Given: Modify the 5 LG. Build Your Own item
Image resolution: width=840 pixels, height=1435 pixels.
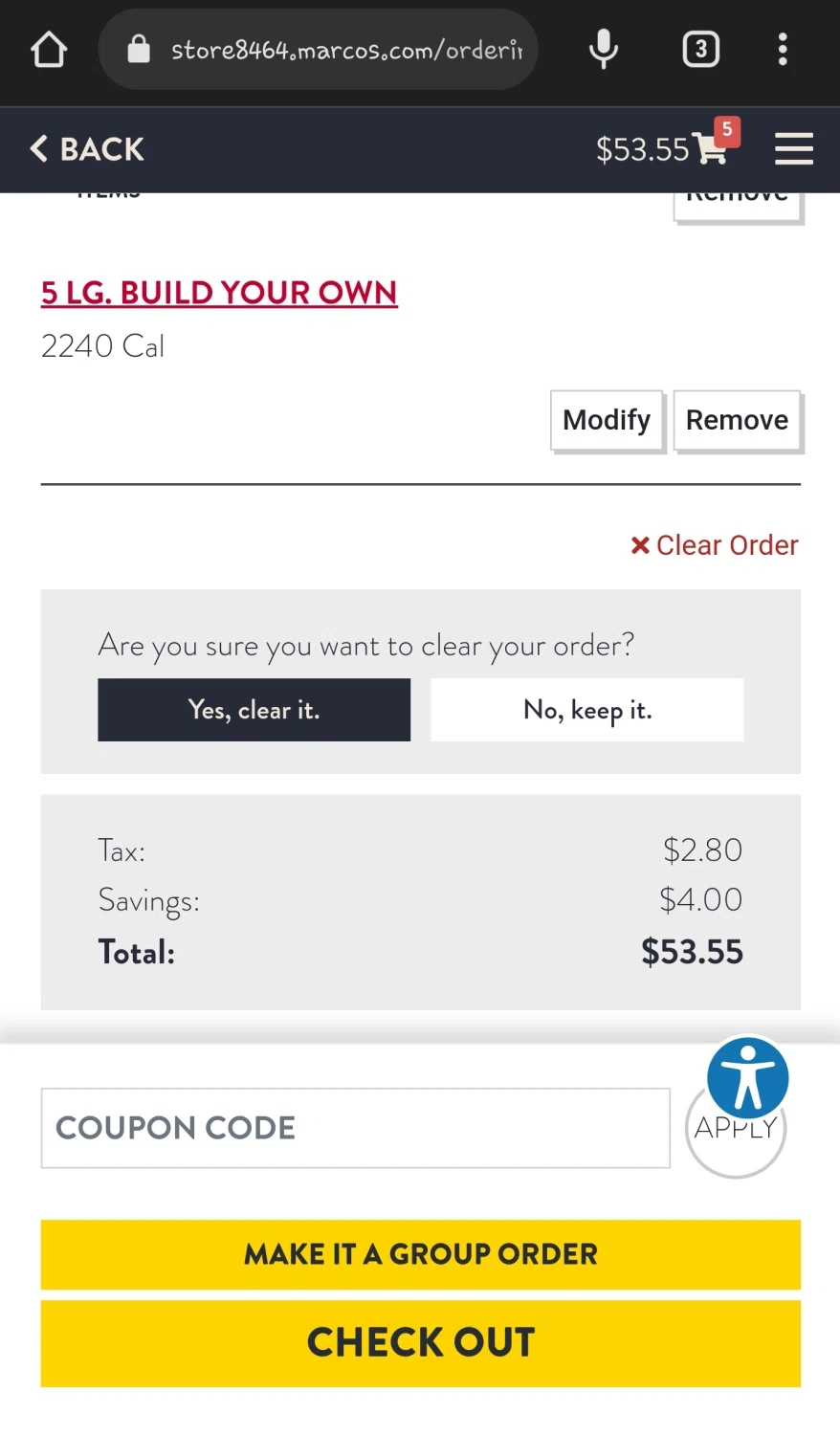Looking at the screenshot, I should point(607,420).
